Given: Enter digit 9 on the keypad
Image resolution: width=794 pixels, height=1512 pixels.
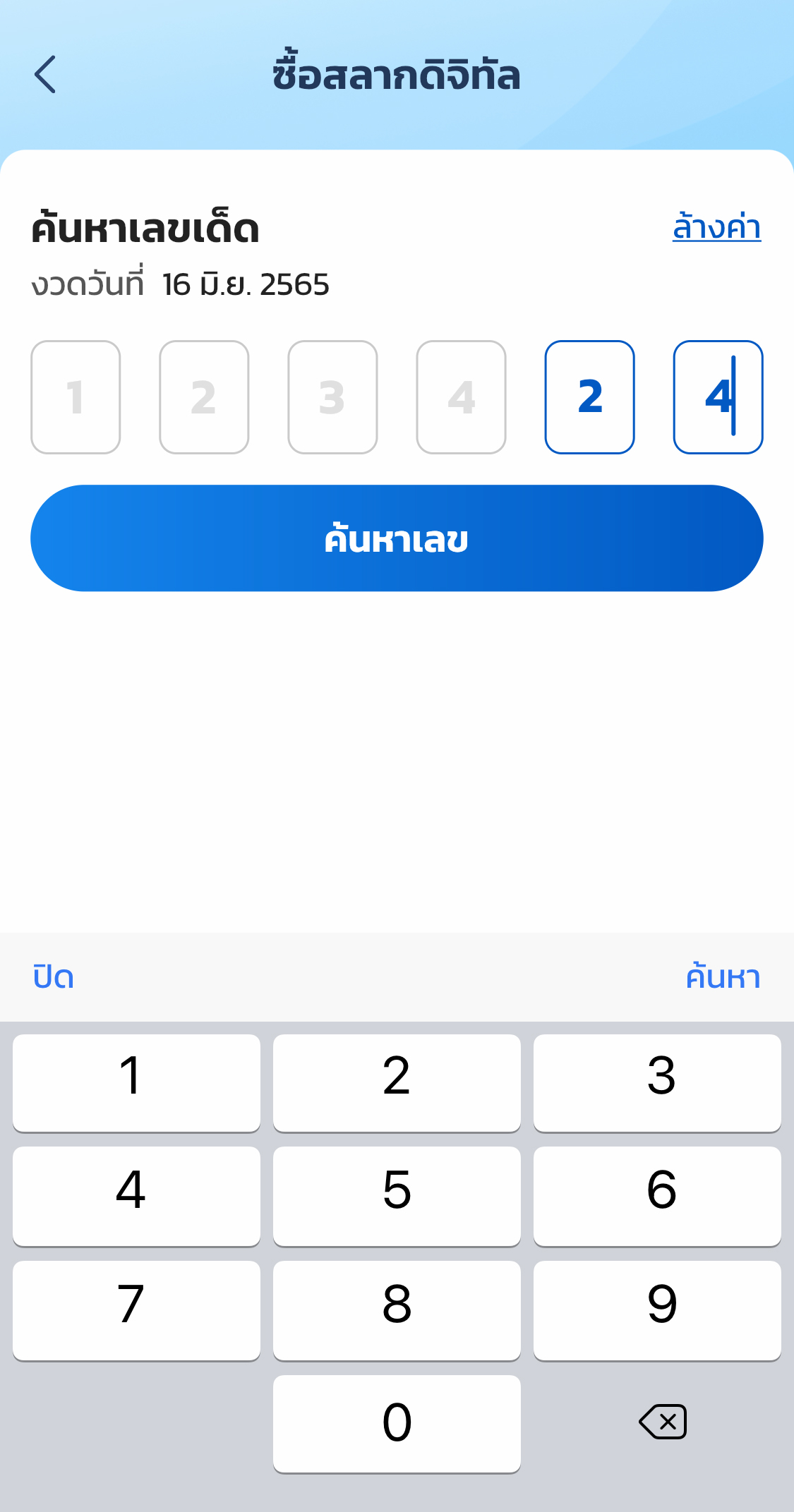Looking at the screenshot, I should pos(657,1310).
